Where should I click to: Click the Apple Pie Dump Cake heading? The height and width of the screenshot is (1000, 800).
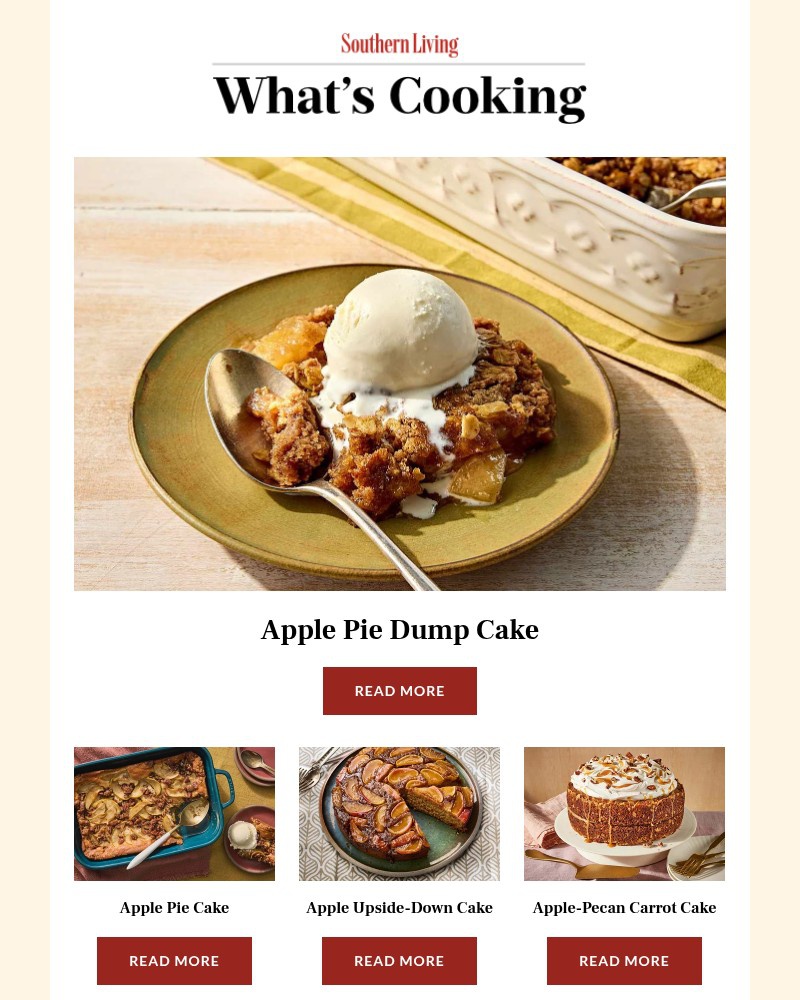pyautogui.click(x=400, y=630)
